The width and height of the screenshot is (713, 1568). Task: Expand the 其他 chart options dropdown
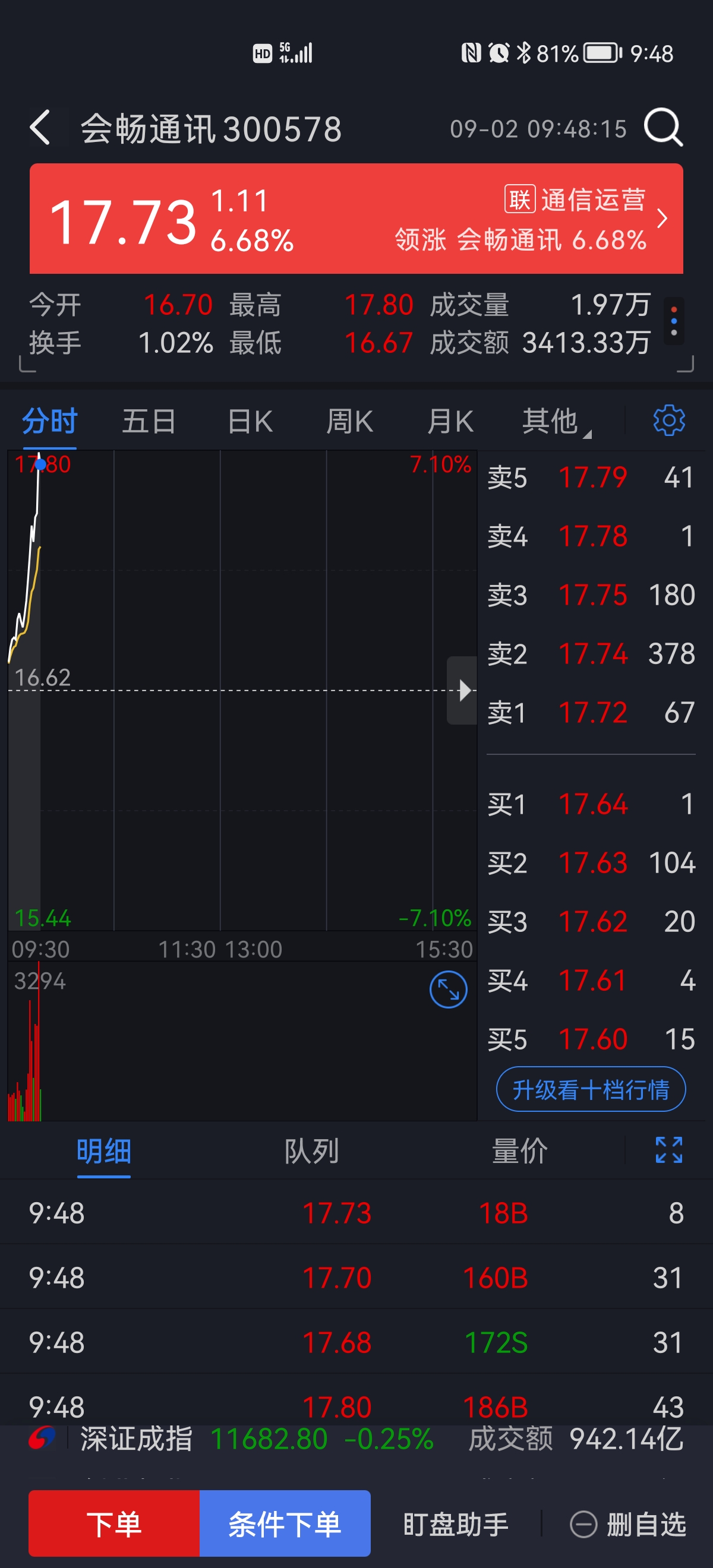[554, 421]
